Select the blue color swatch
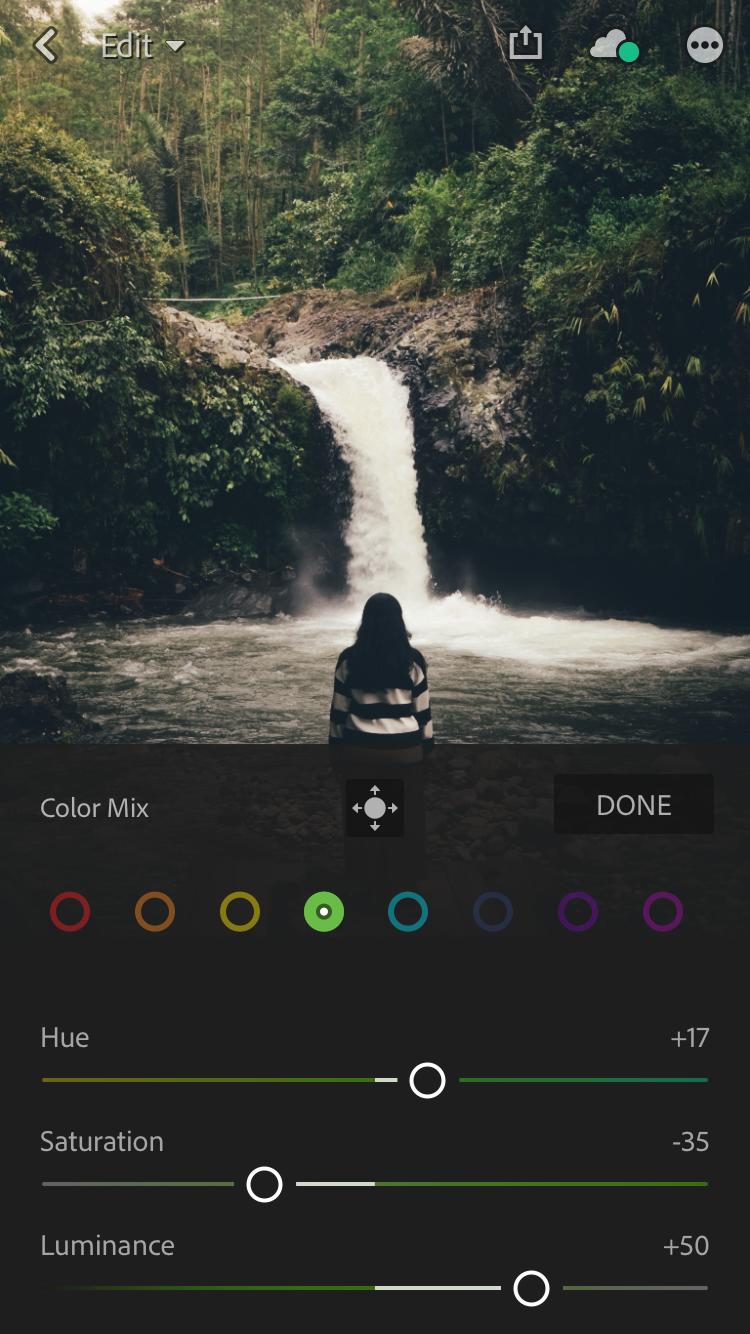The image size is (750, 1334). coord(493,912)
